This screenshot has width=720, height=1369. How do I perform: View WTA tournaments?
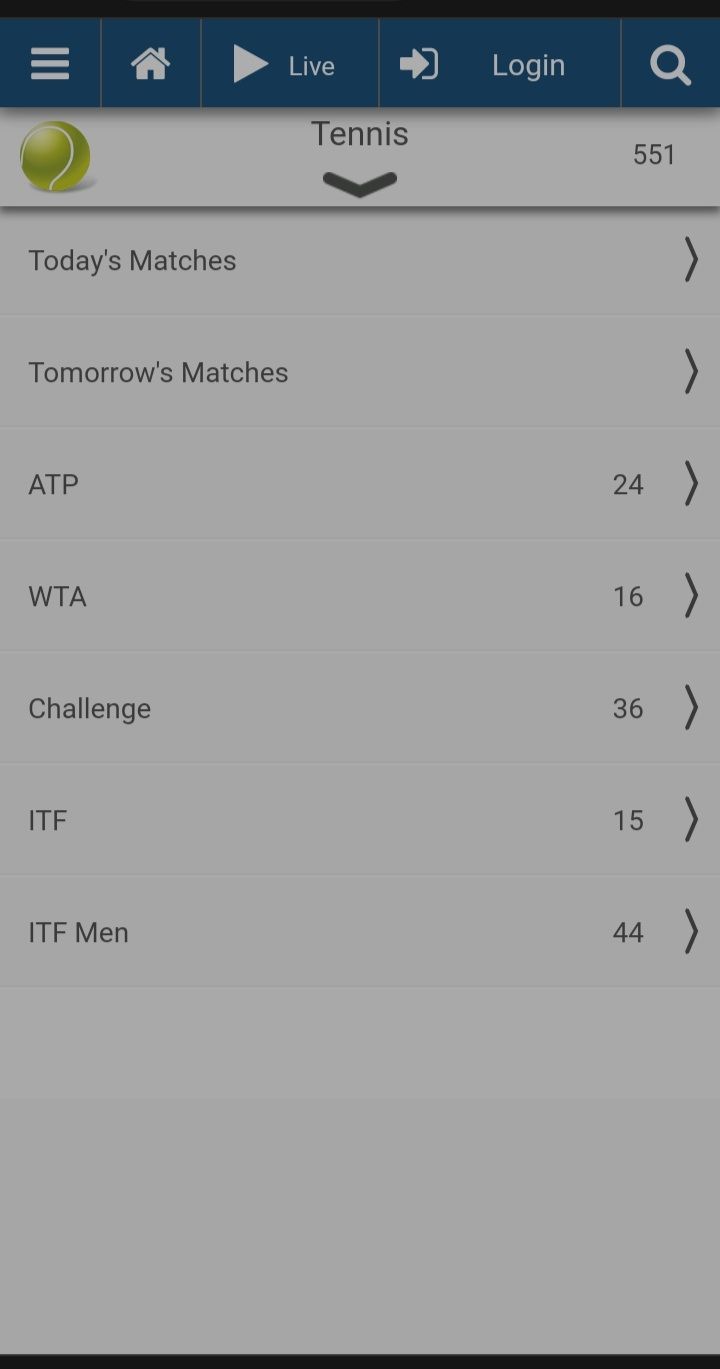pyautogui.click(x=360, y=596)
